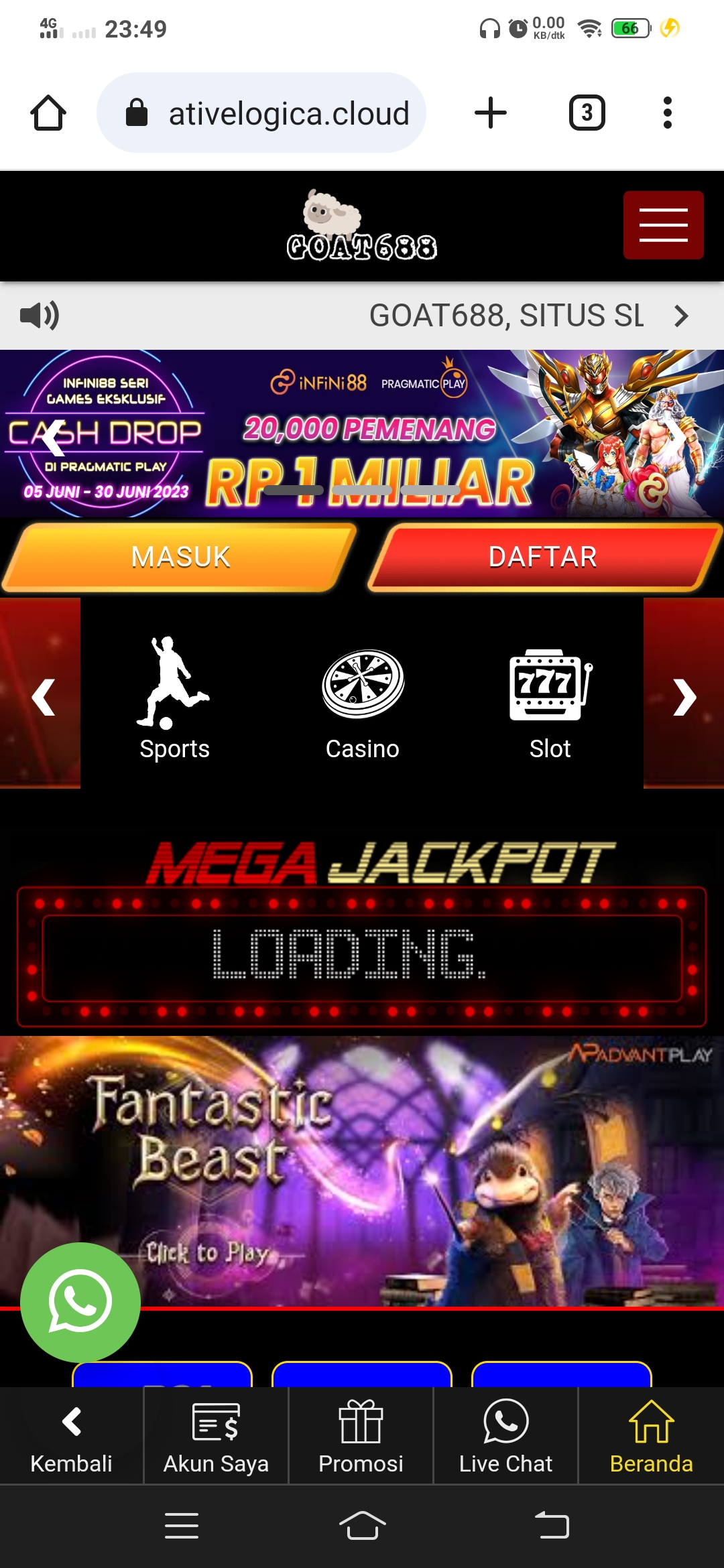Tap the DAFTAR register button

(543, 558)
